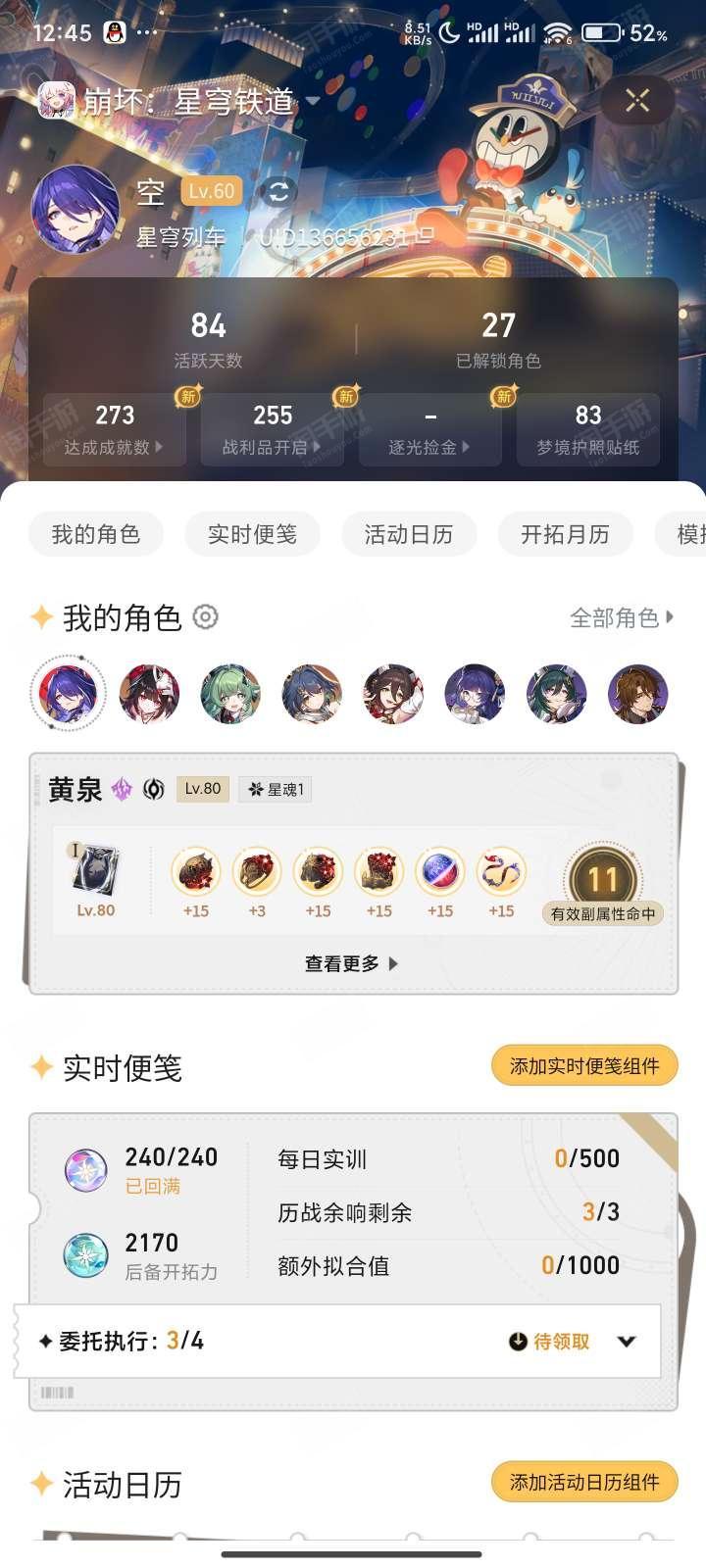Image resolution: width=706 pixels, height=1568 pixels.
Task: Select the 实时便笺 chip
Action: click(x=252, y=534)
